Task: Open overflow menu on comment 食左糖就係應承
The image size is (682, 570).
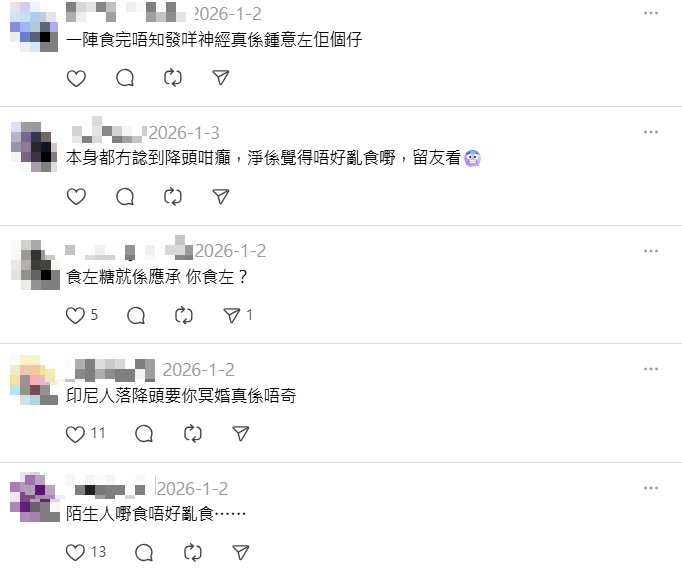Action: pos(651,250)
